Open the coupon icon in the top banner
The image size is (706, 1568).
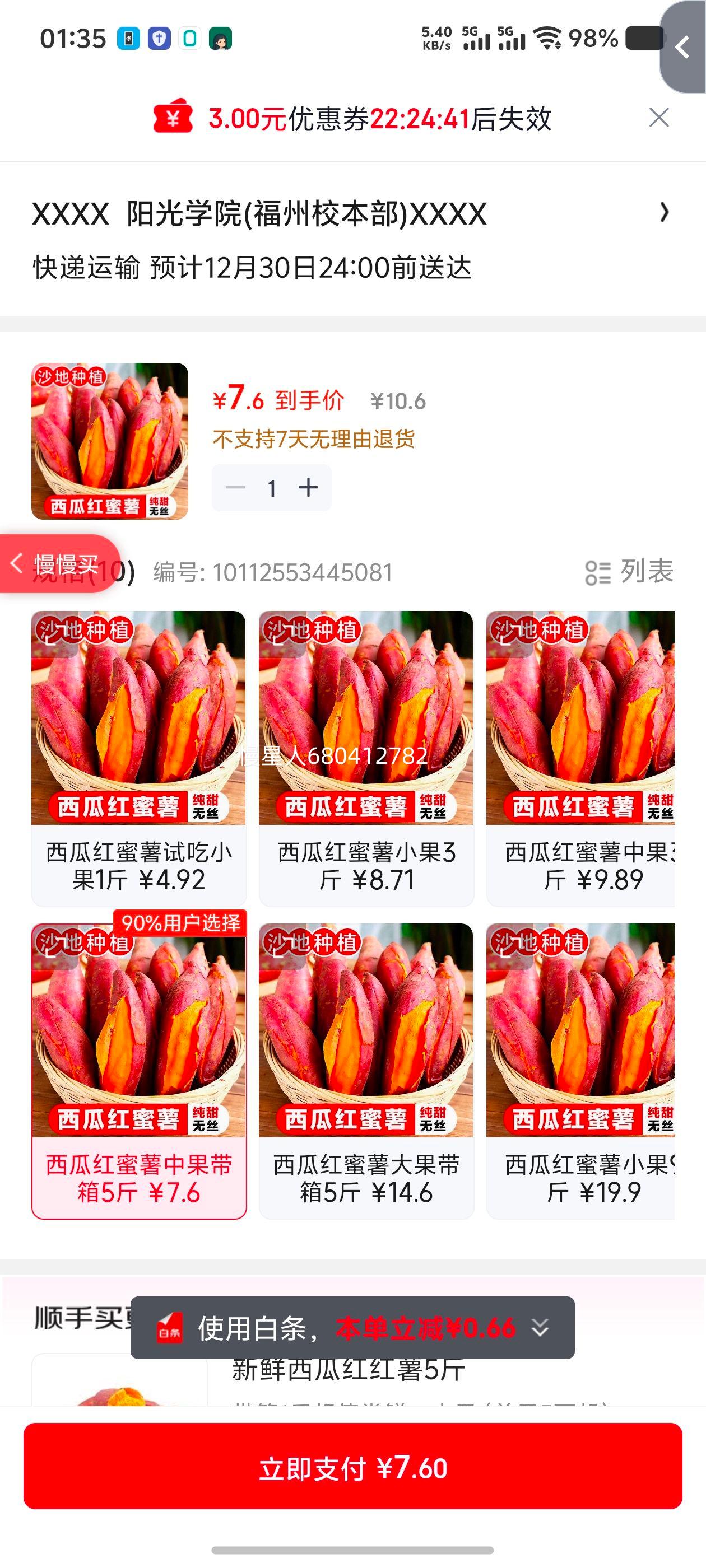pos(173,119)
